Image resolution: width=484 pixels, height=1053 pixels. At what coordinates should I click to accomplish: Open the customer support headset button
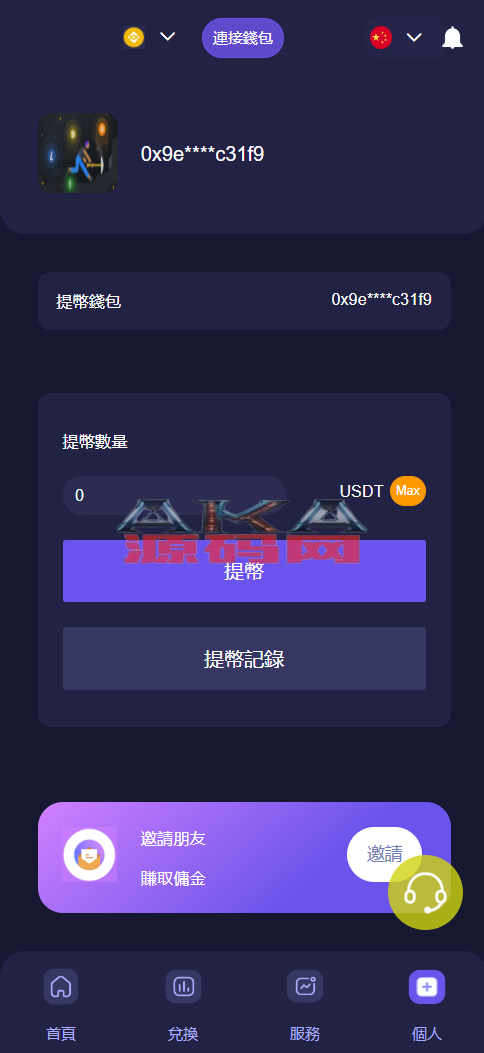pyautogui.click(x=426, y=892)
